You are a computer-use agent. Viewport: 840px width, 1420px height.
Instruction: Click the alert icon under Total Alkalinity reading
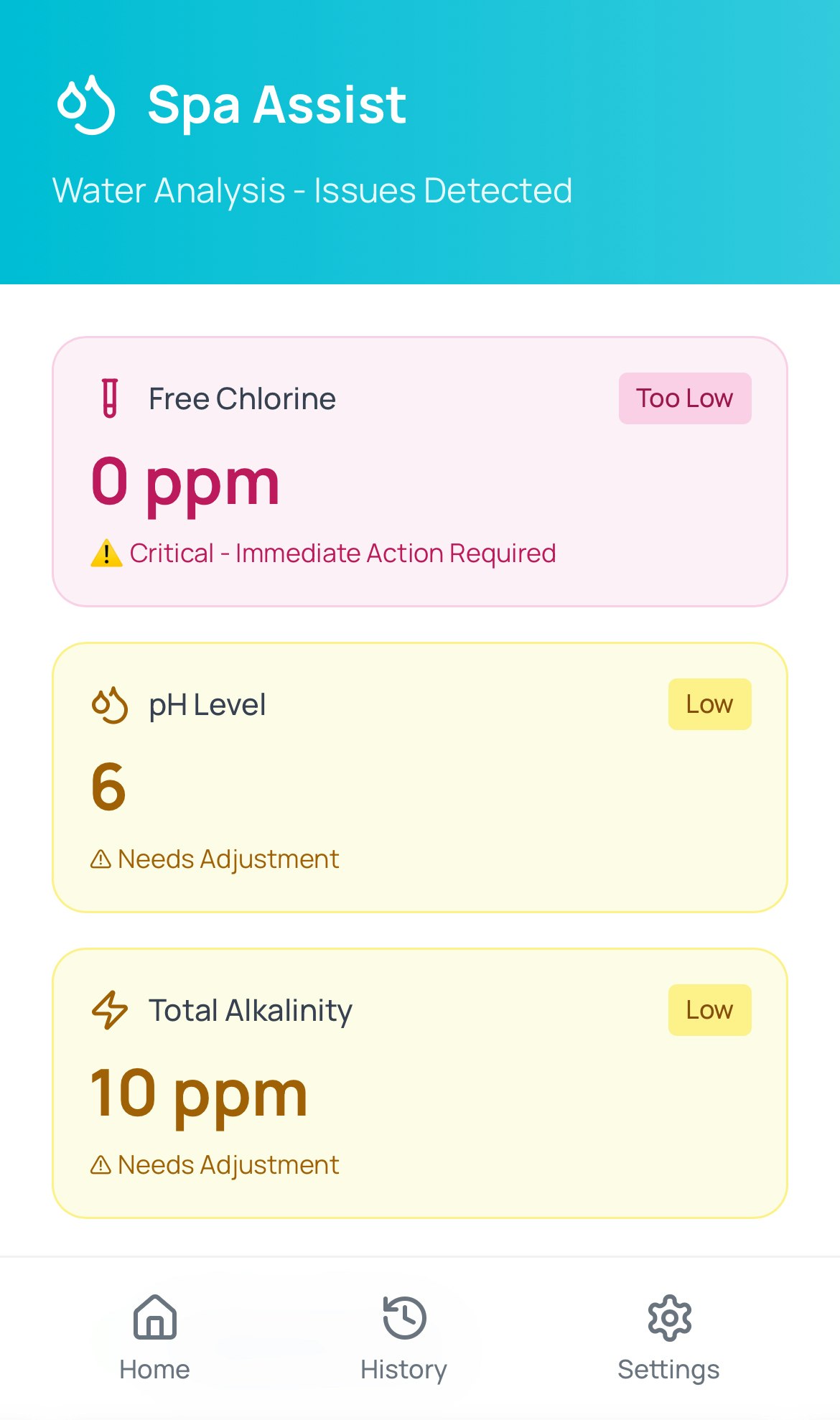click(100, 1164)
